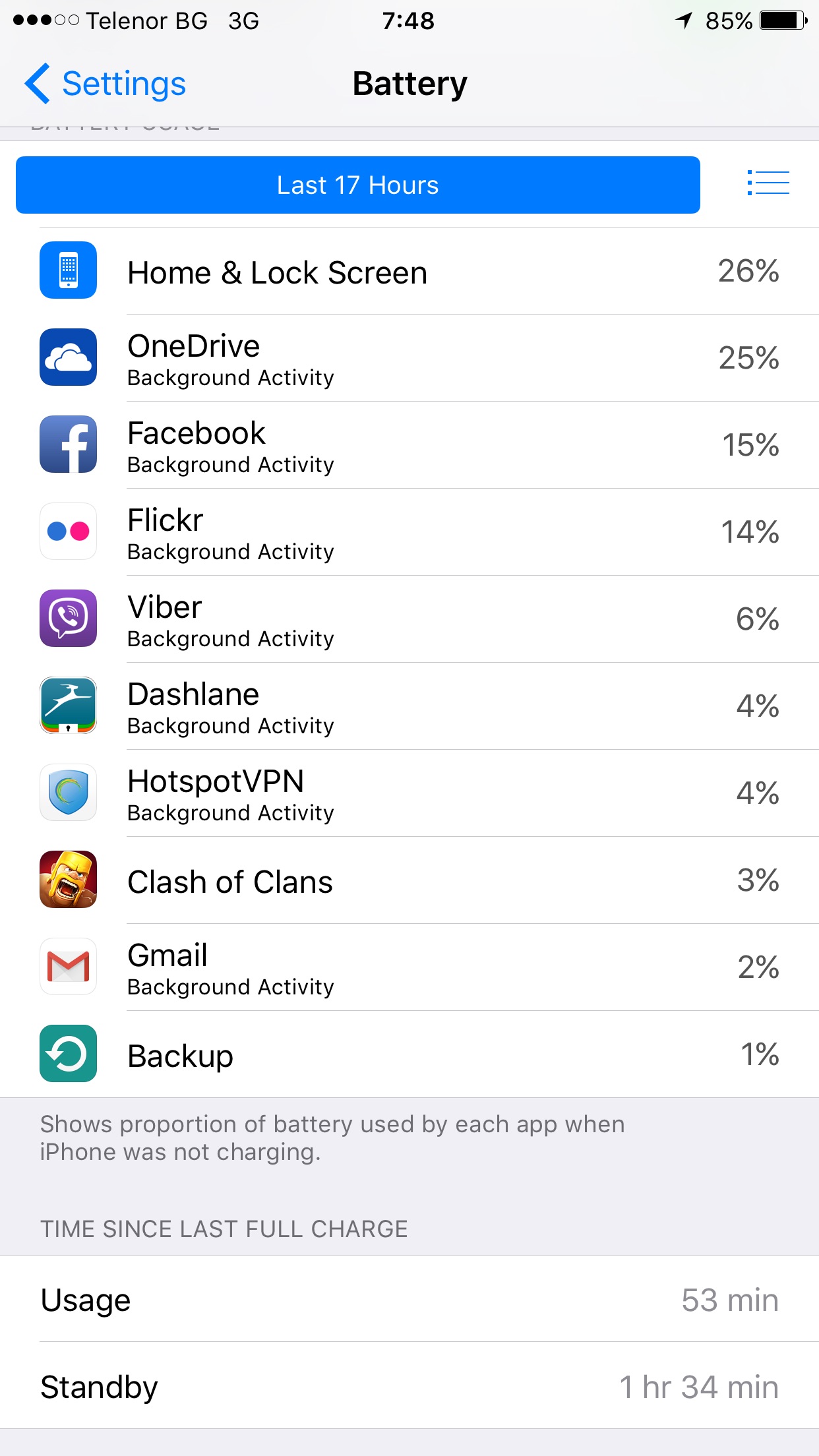
Task: Tap the Clash of Clans row
Action: coord(409,880)
